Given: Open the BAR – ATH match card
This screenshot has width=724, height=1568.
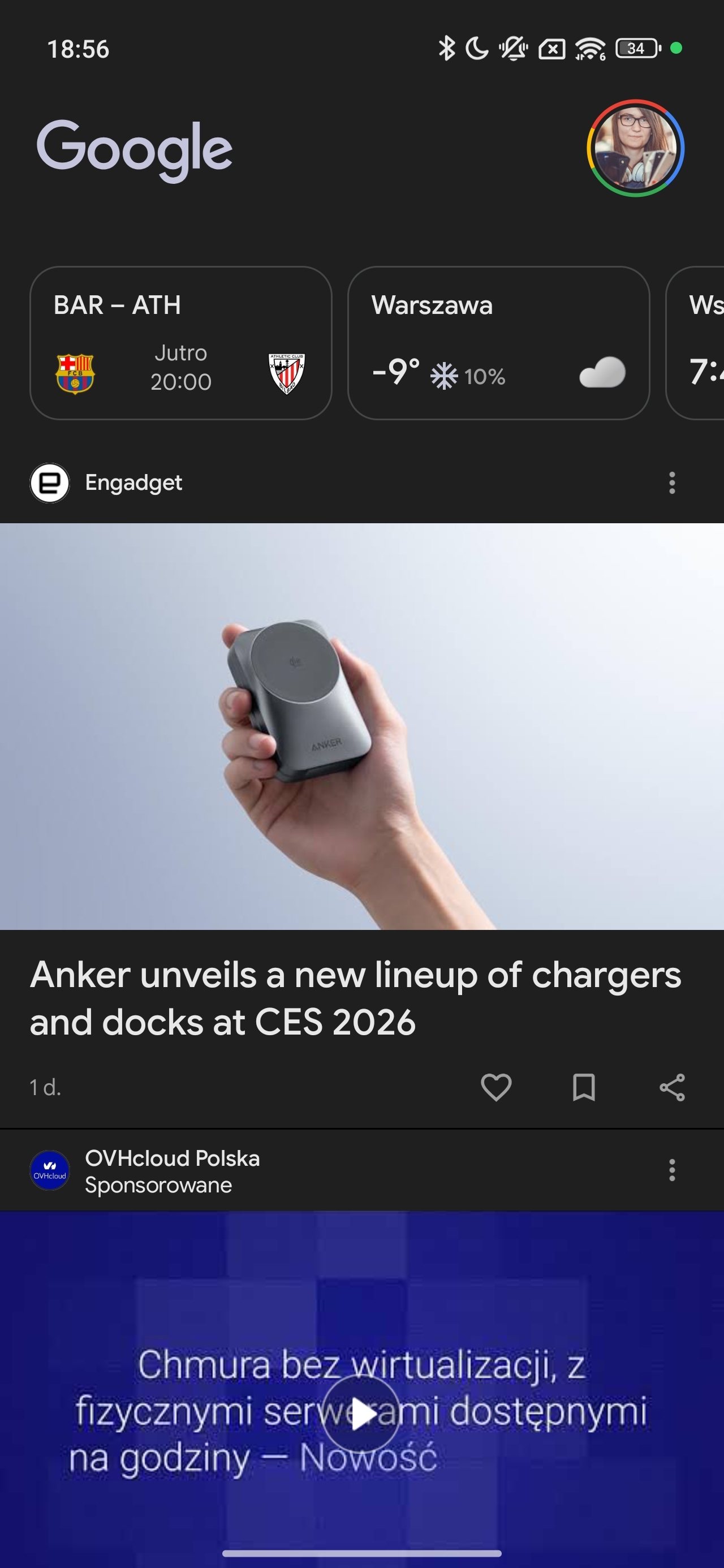Looking at the screenshot, I should pyautogui.click(x=180, y=343).
